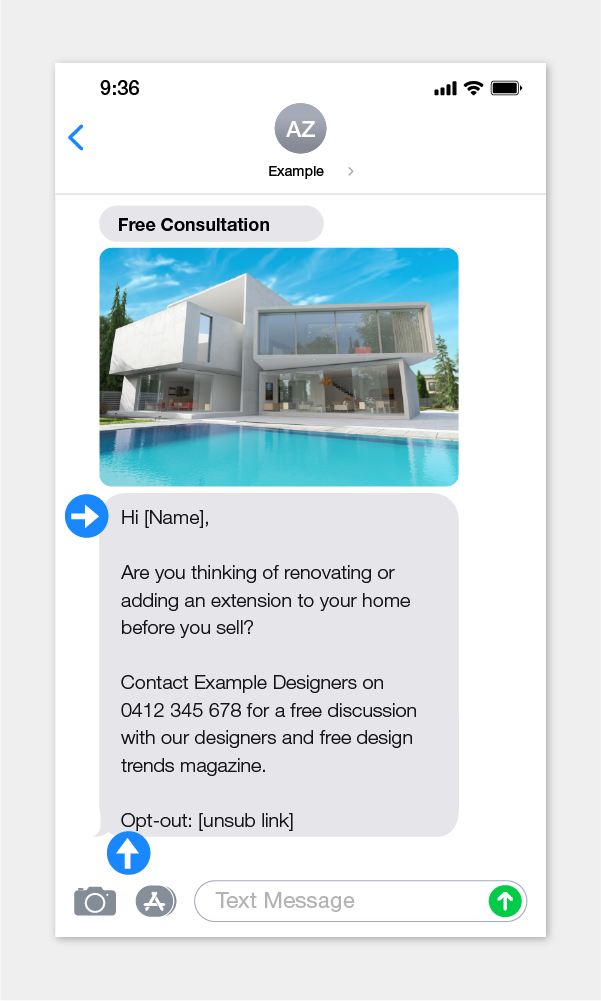Open the house photo attachment
Viewport: 601px width, 1001px height.
pos(279,367)
